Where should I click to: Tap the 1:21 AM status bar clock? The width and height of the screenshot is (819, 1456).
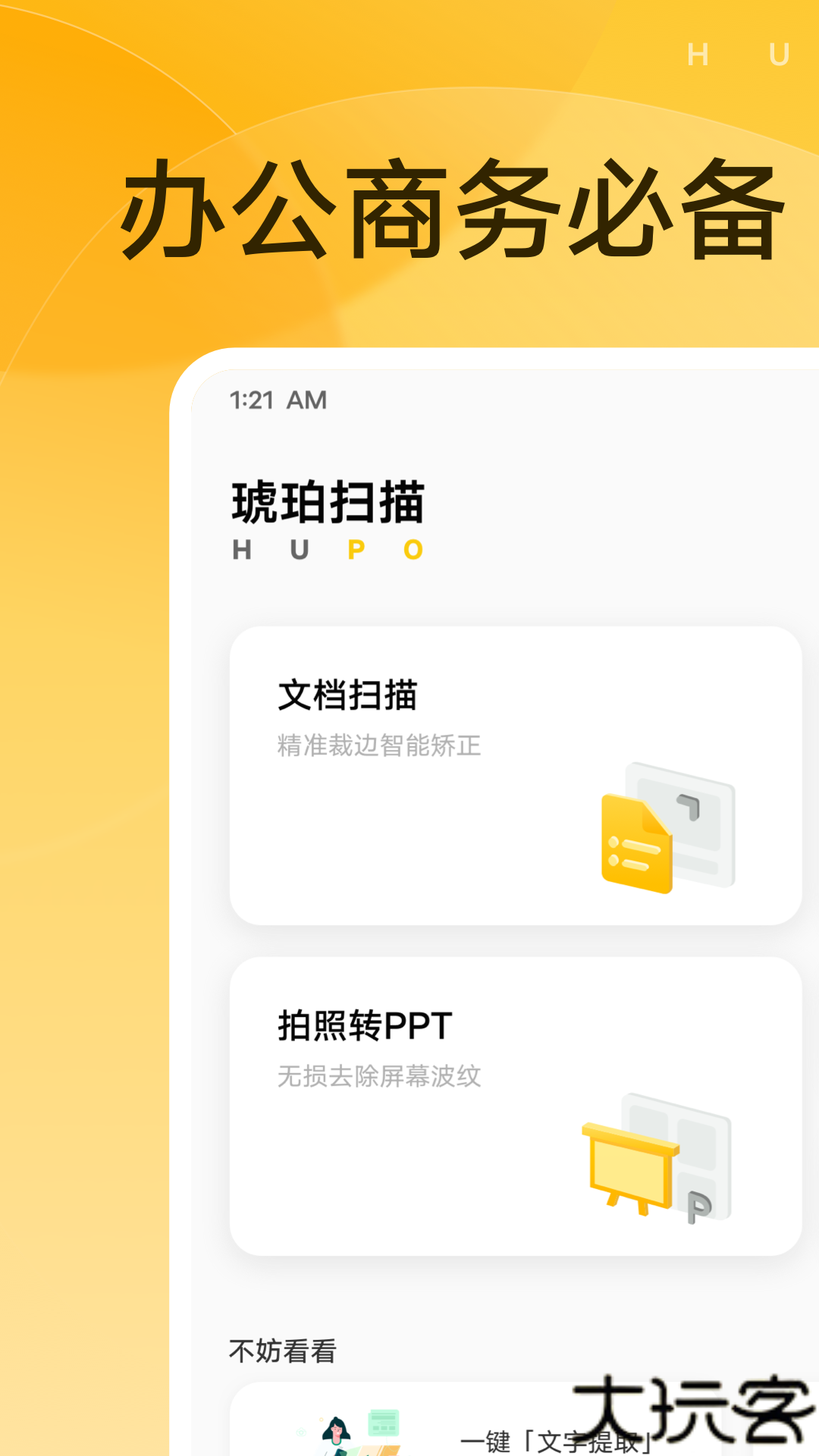(277, 400)
